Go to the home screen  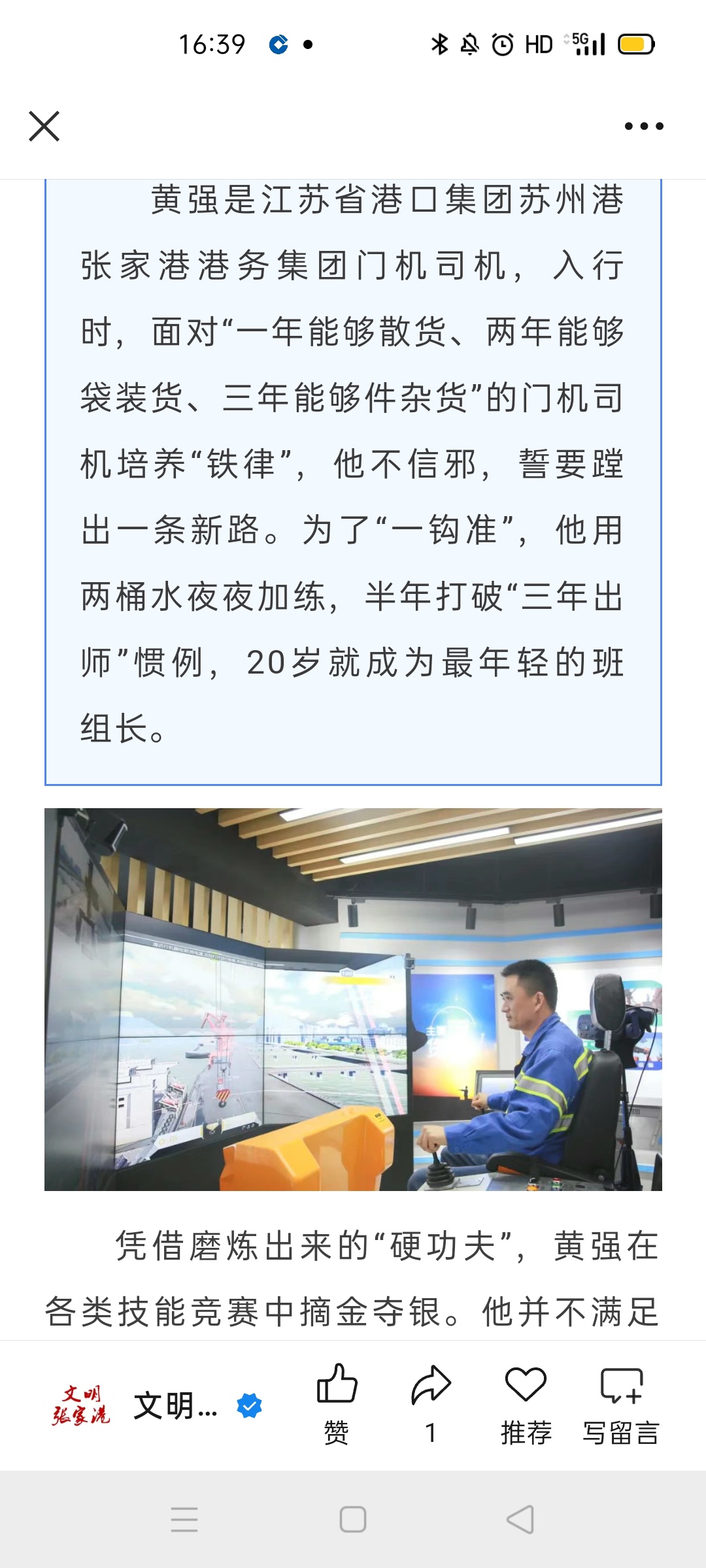point(353,1520)
